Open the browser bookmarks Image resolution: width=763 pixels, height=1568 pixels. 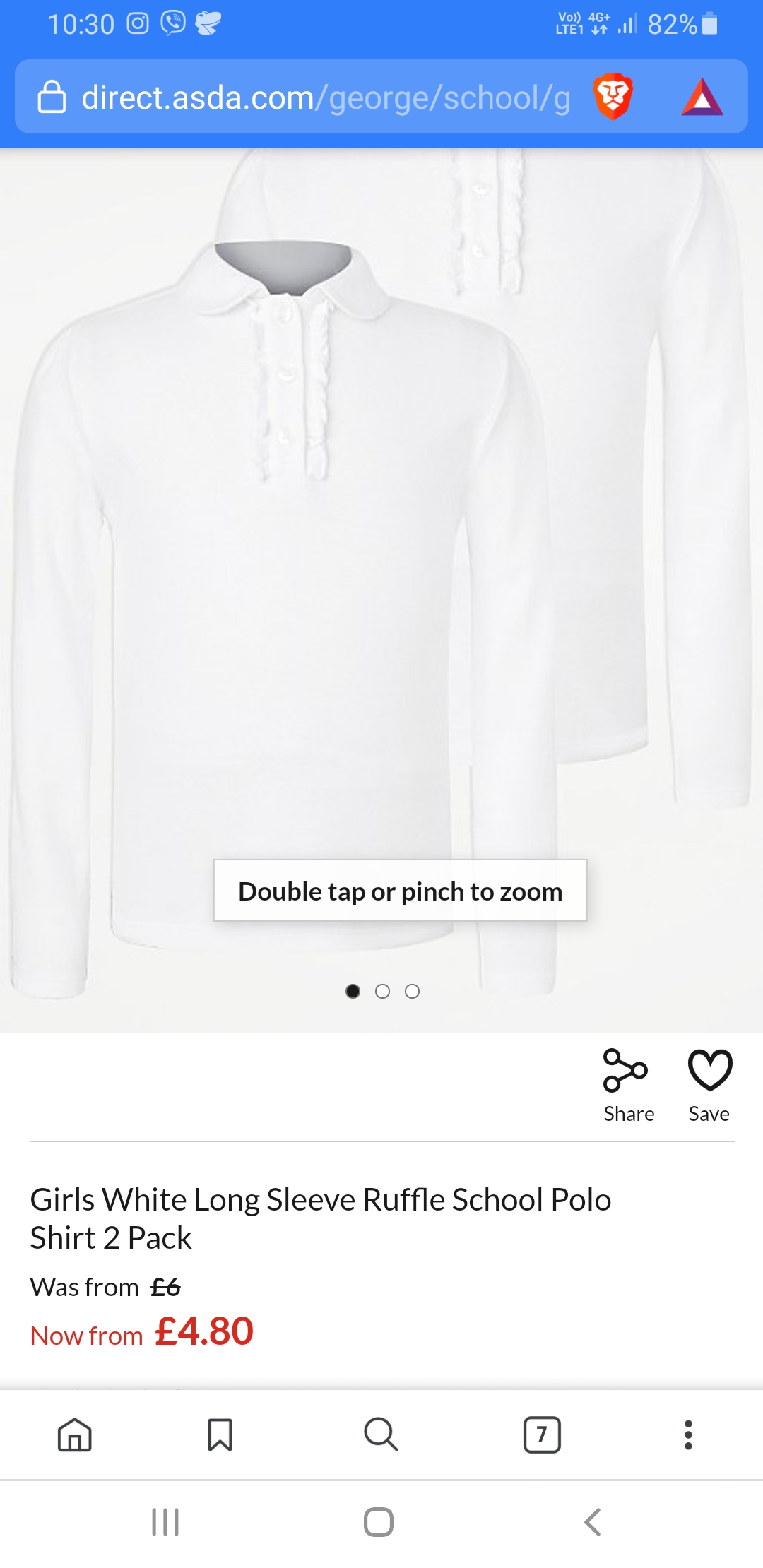pos(220,1435)
